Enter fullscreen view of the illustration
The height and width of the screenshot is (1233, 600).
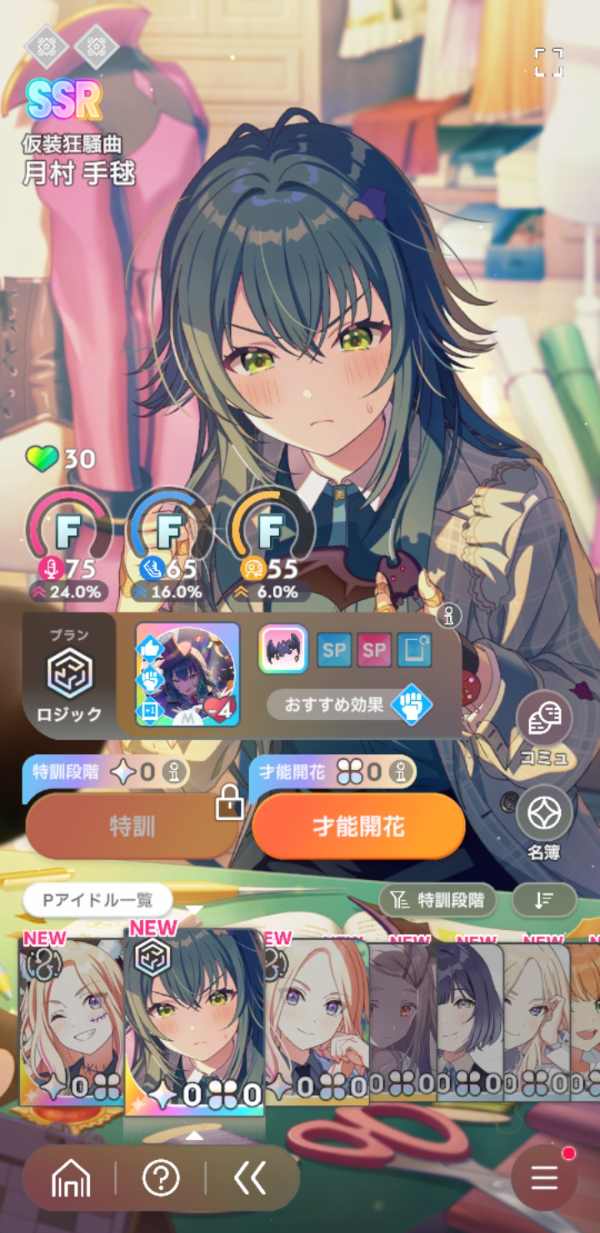[x=548, y=62]
